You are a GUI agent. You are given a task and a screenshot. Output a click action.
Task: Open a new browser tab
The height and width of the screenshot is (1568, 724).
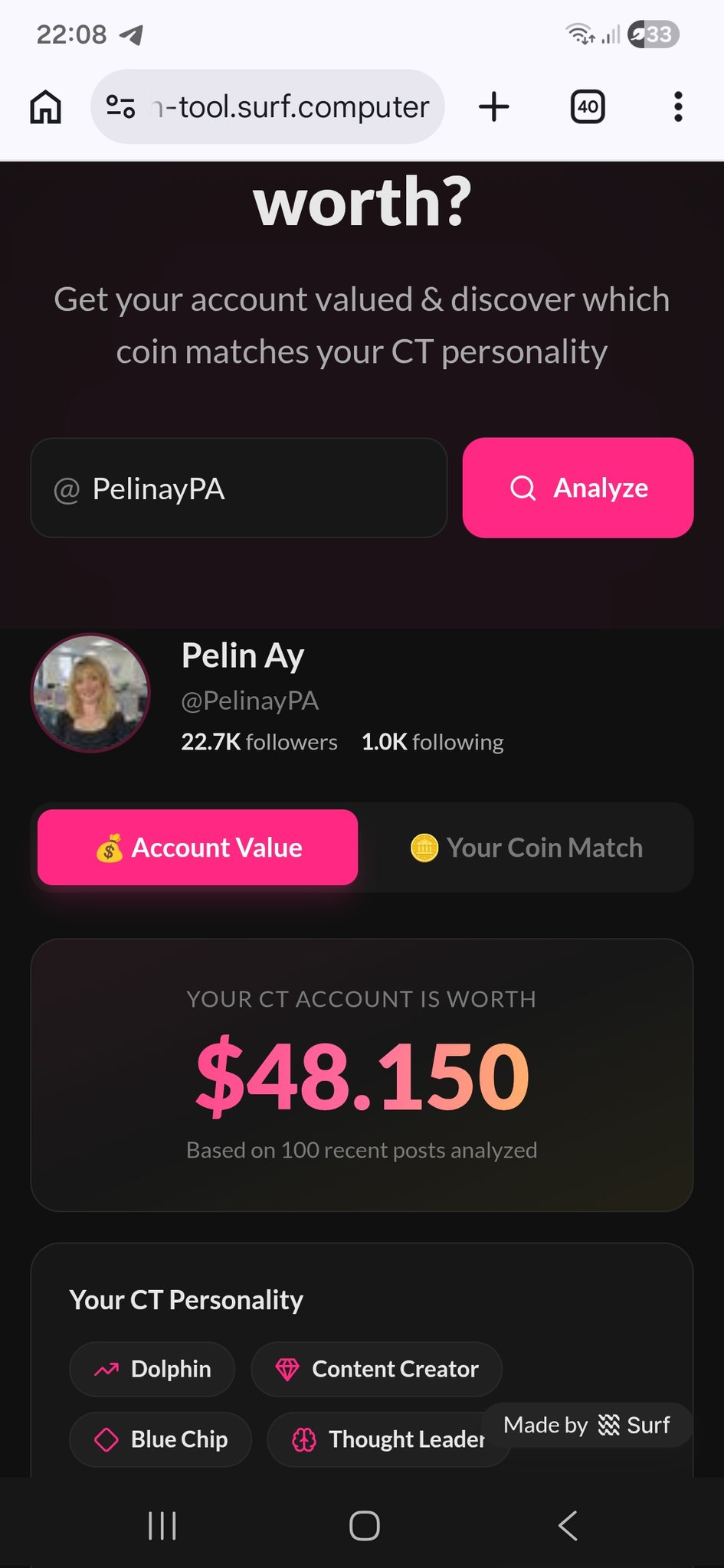click(x=494, y=106)
